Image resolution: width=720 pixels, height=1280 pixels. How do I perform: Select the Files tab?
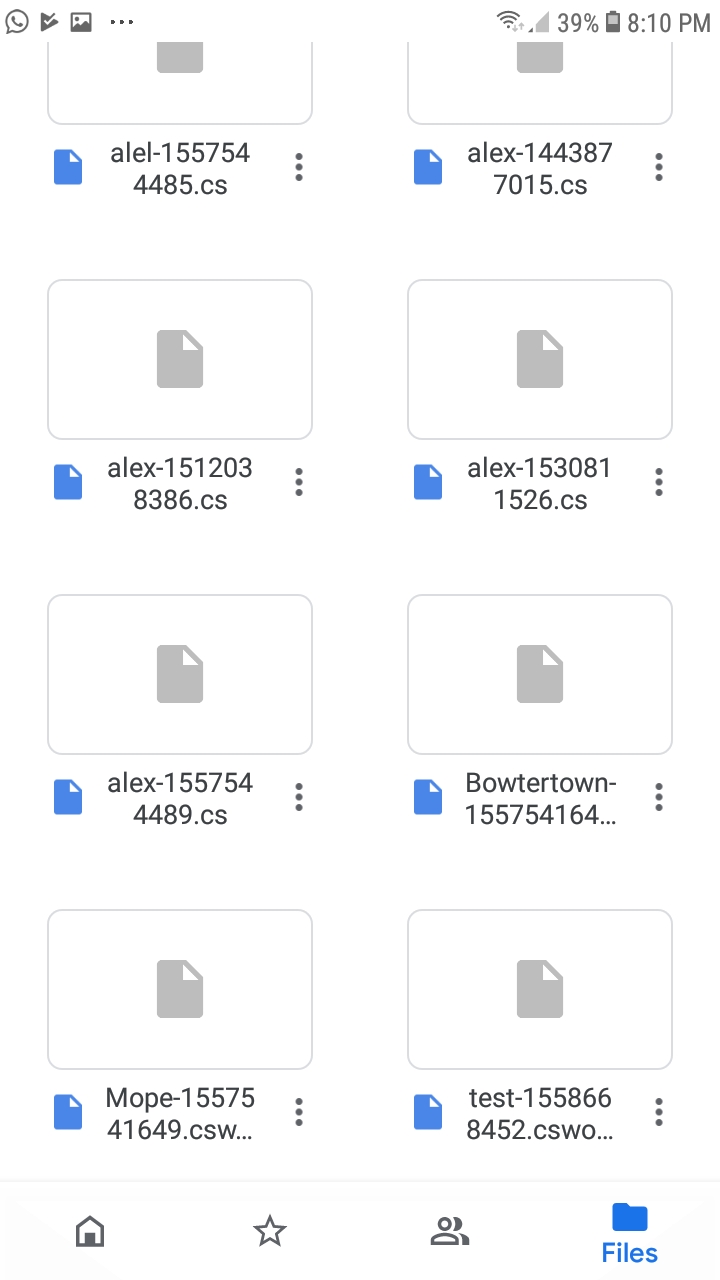pos(630,1233)
